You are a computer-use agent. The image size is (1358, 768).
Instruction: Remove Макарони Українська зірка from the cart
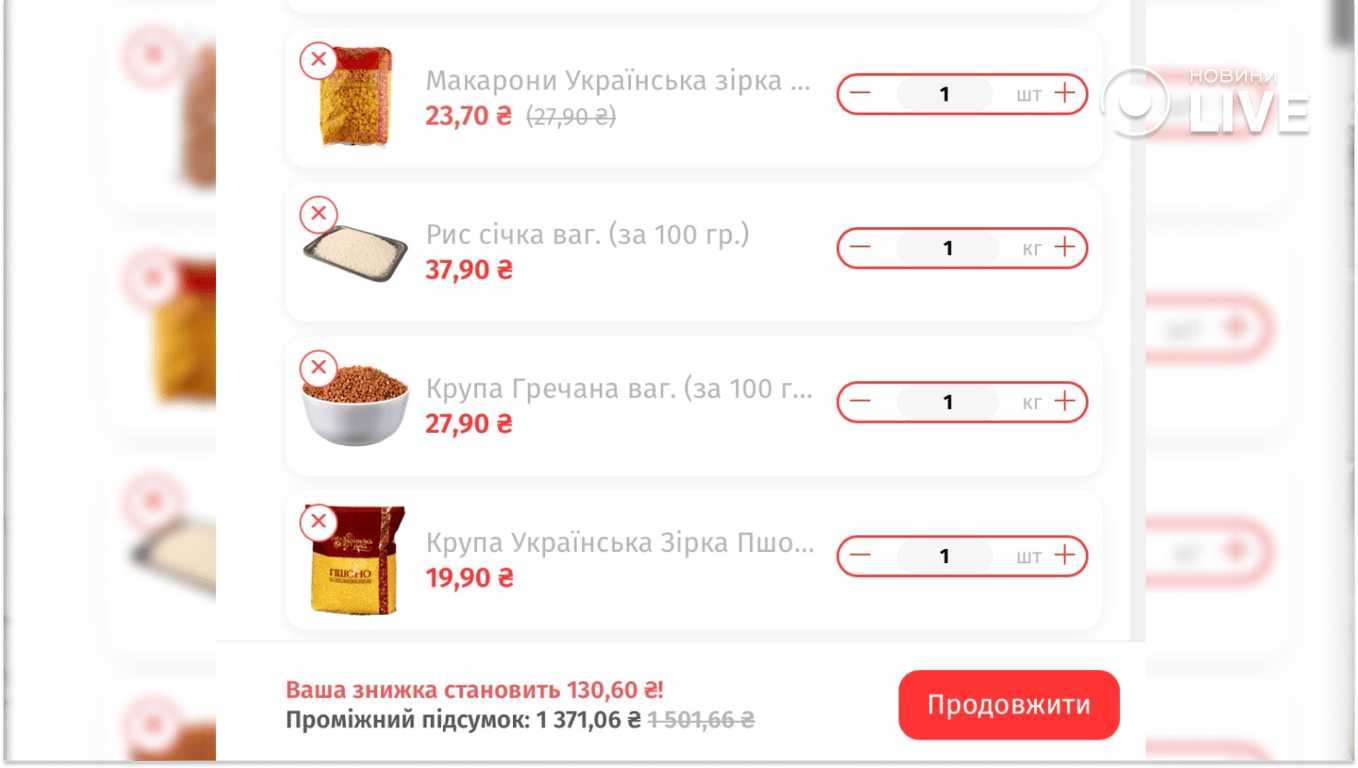[x=318, y=60]
